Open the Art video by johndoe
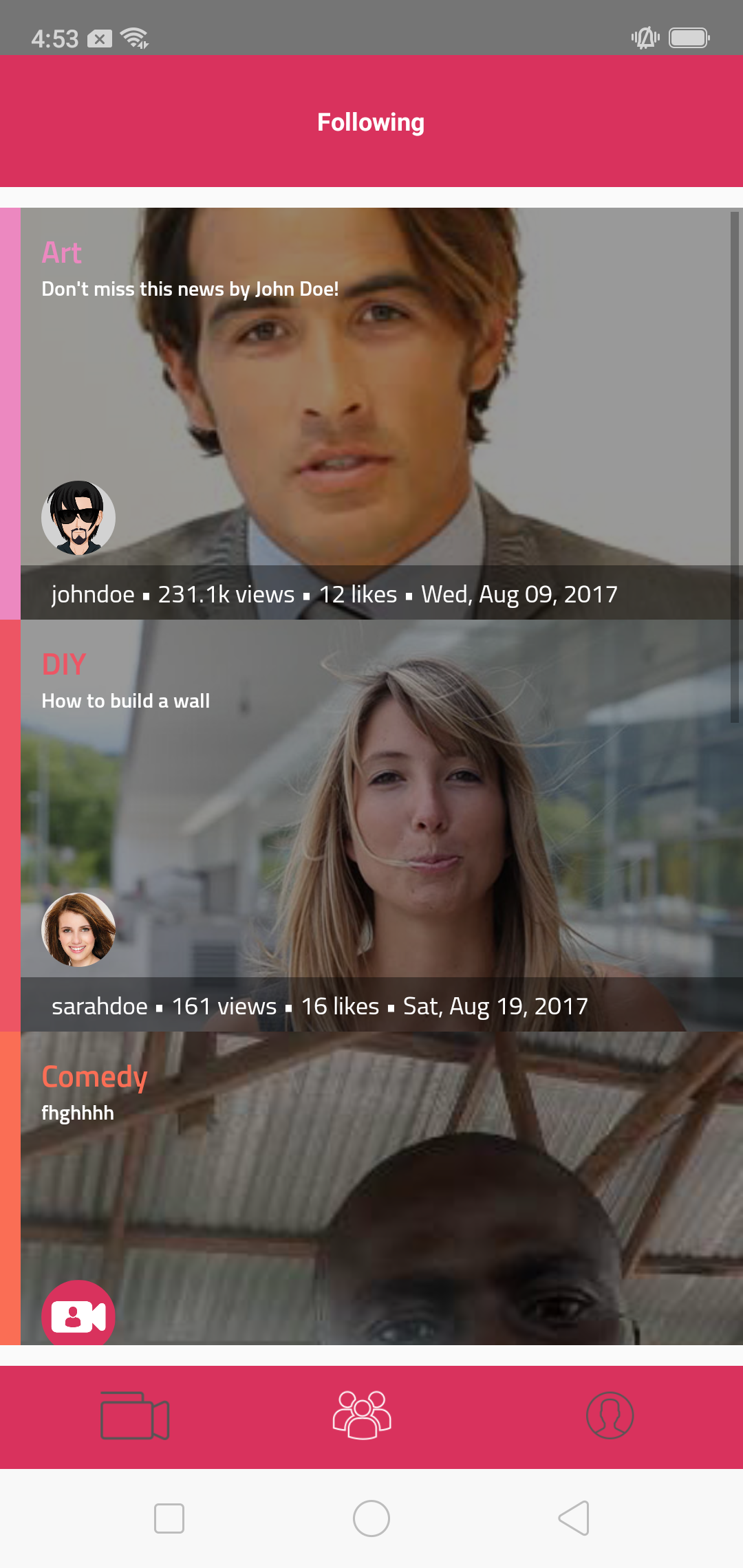 [371, 413]
